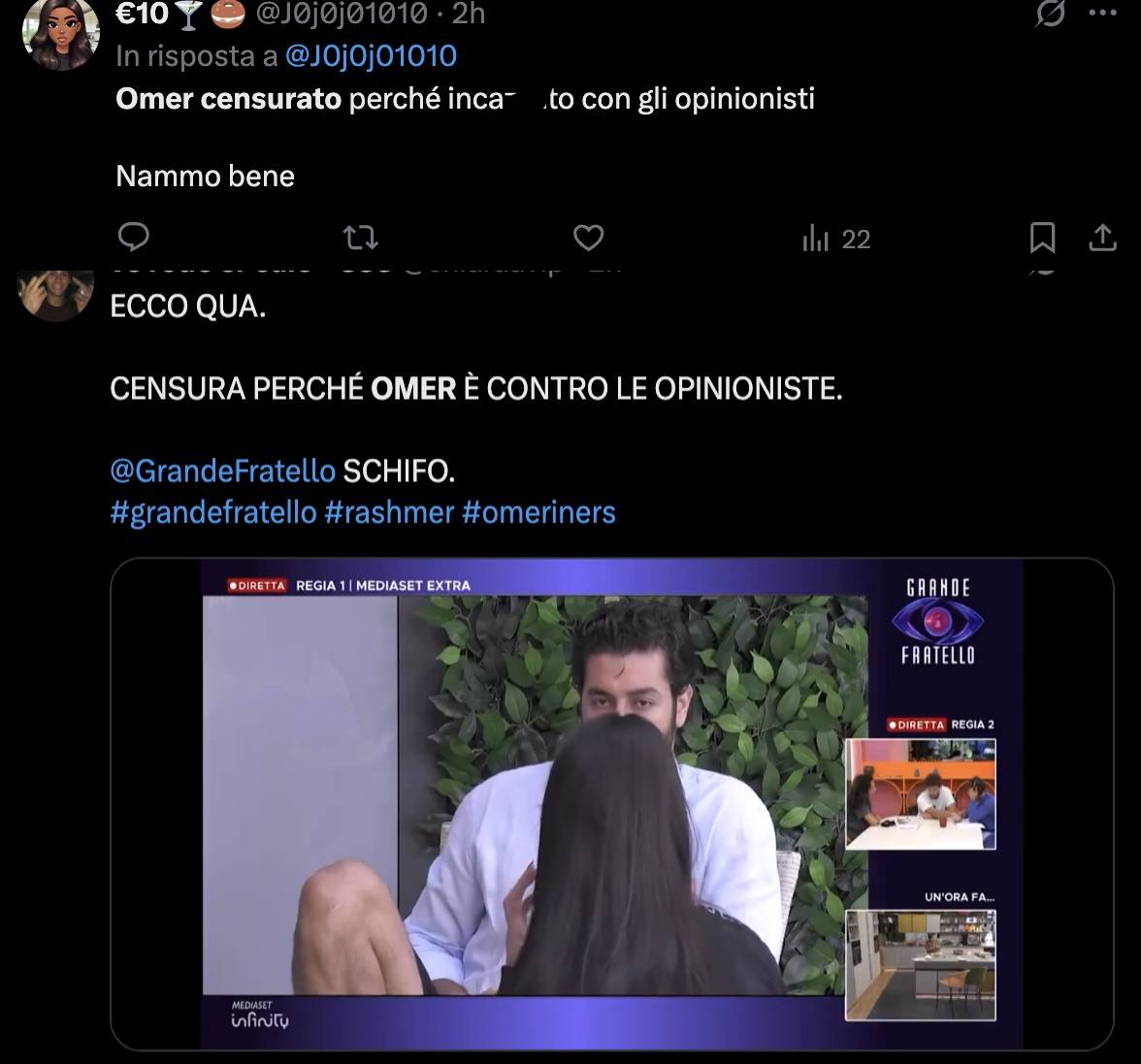1141x1064 pixels.
Task: Open the @GrandeFratello mention
Action: (222, 471)
